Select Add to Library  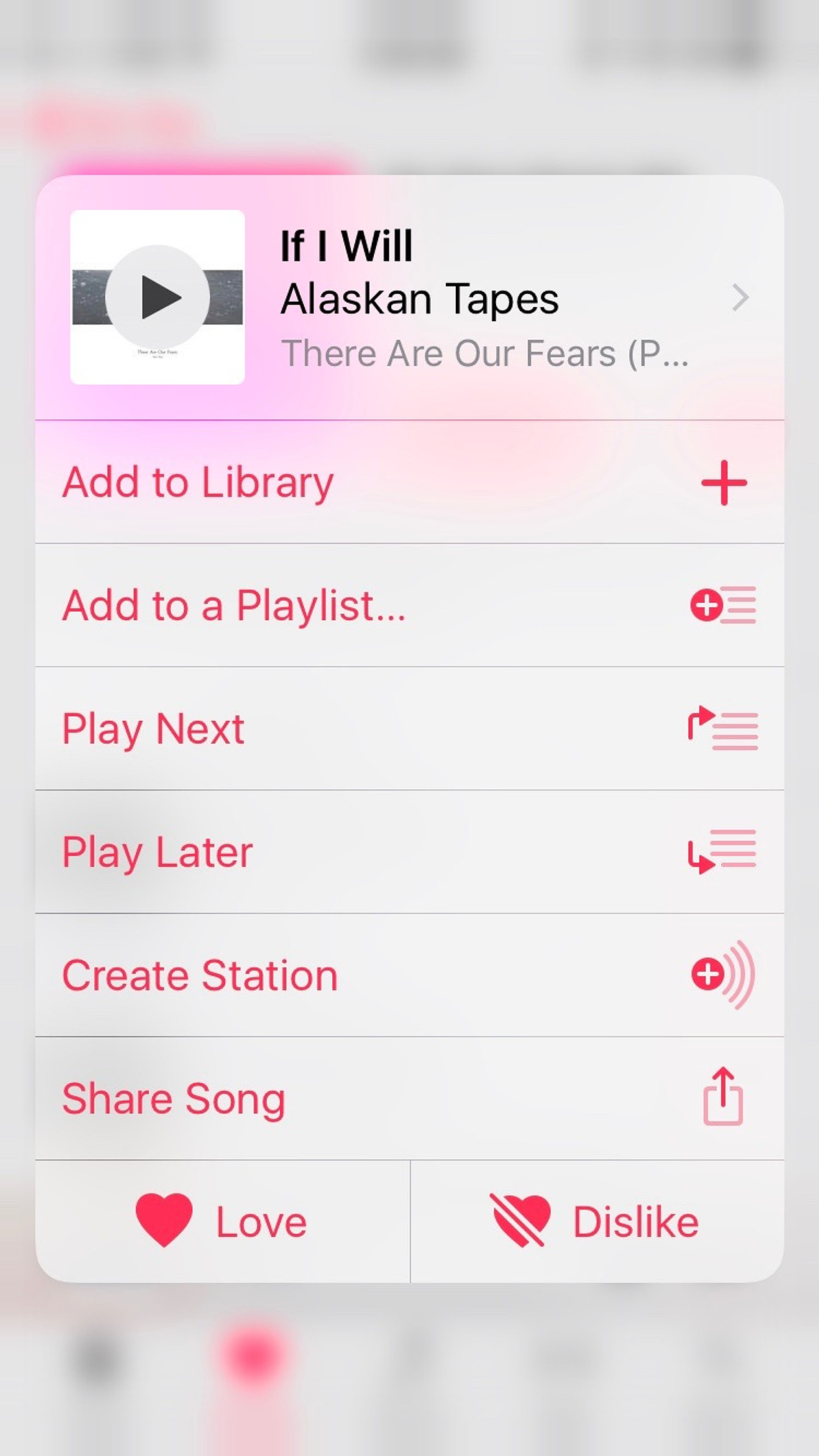(409, 482)
